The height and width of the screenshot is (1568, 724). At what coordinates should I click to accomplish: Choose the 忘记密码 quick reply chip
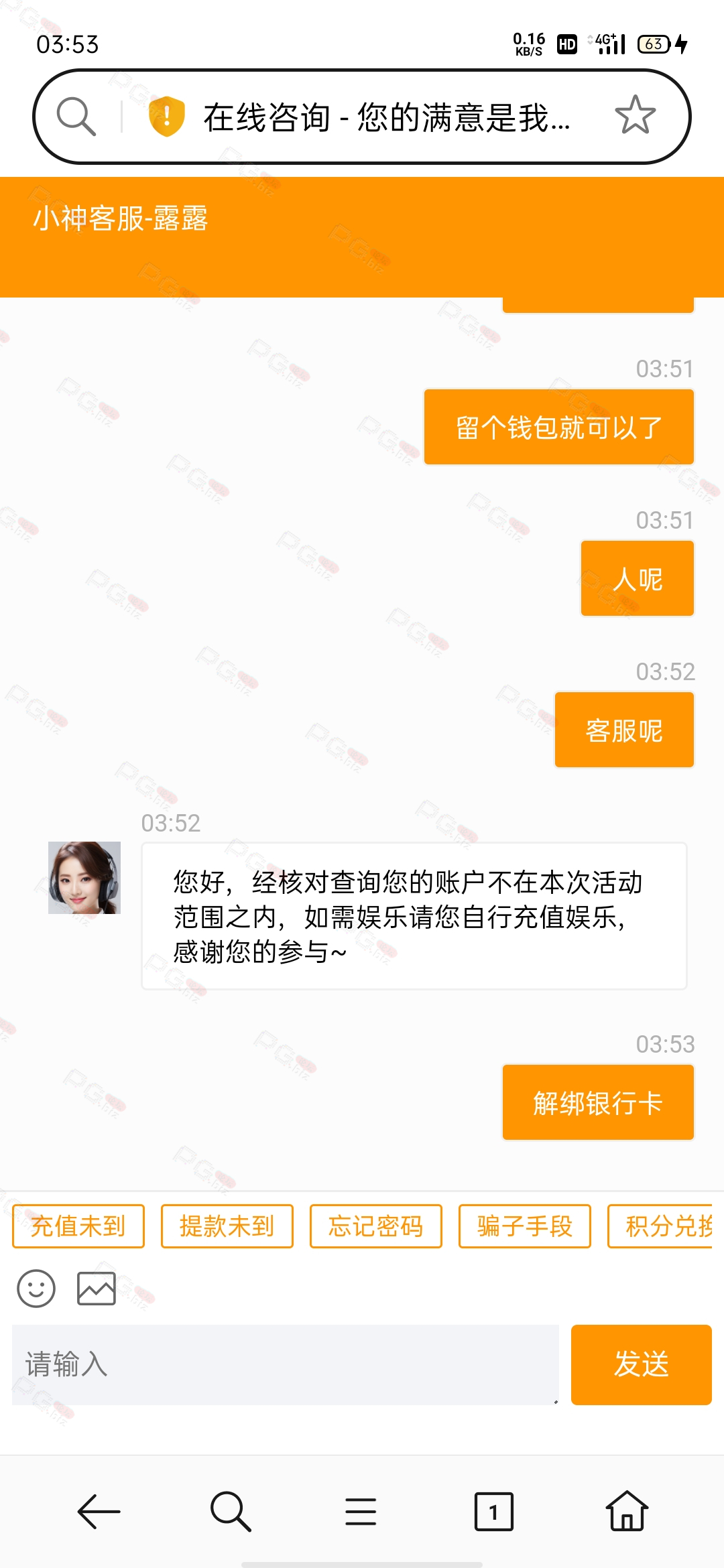coord(376,1226)
